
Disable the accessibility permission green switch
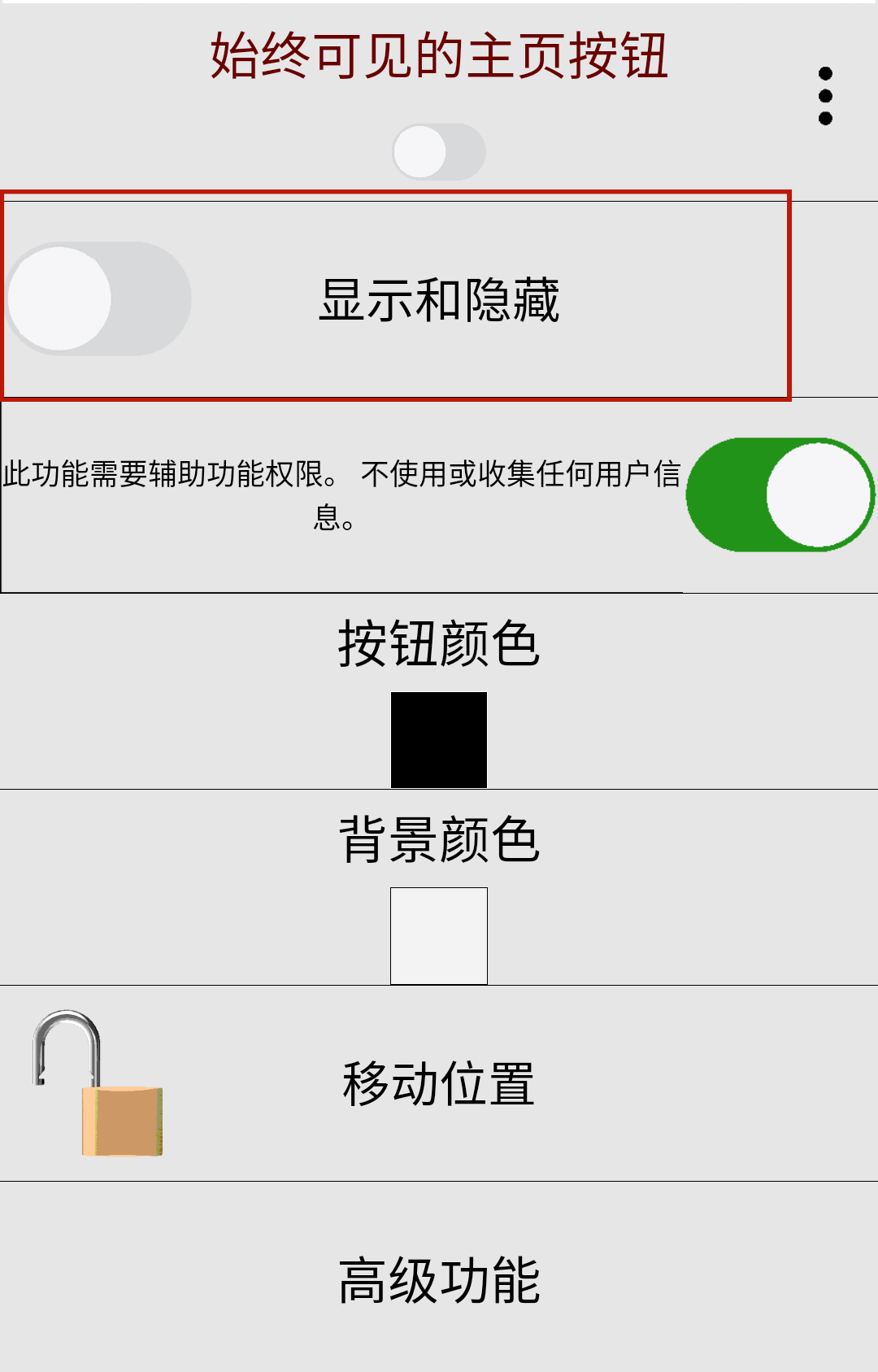pos(780,494)
